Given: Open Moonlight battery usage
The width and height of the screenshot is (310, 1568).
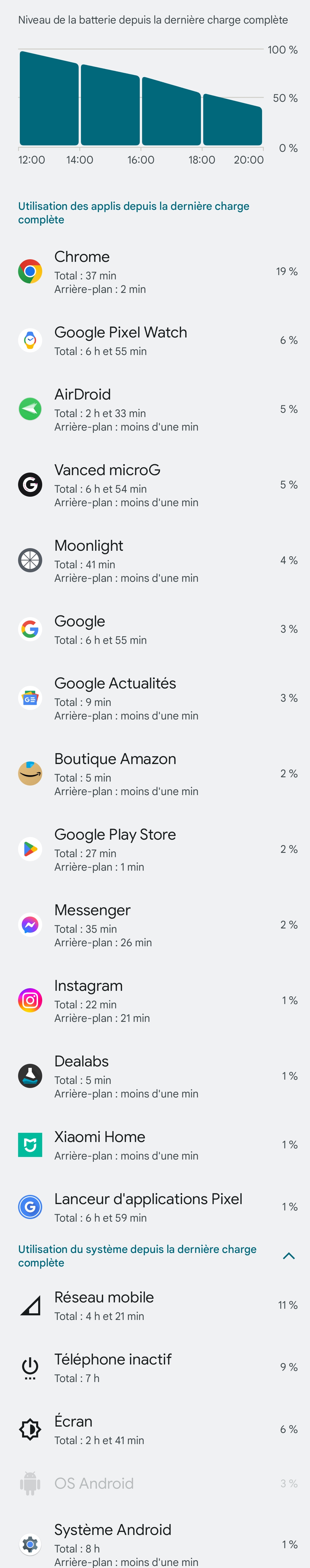Looking at the screenshot, I should (x=155, y=560).
